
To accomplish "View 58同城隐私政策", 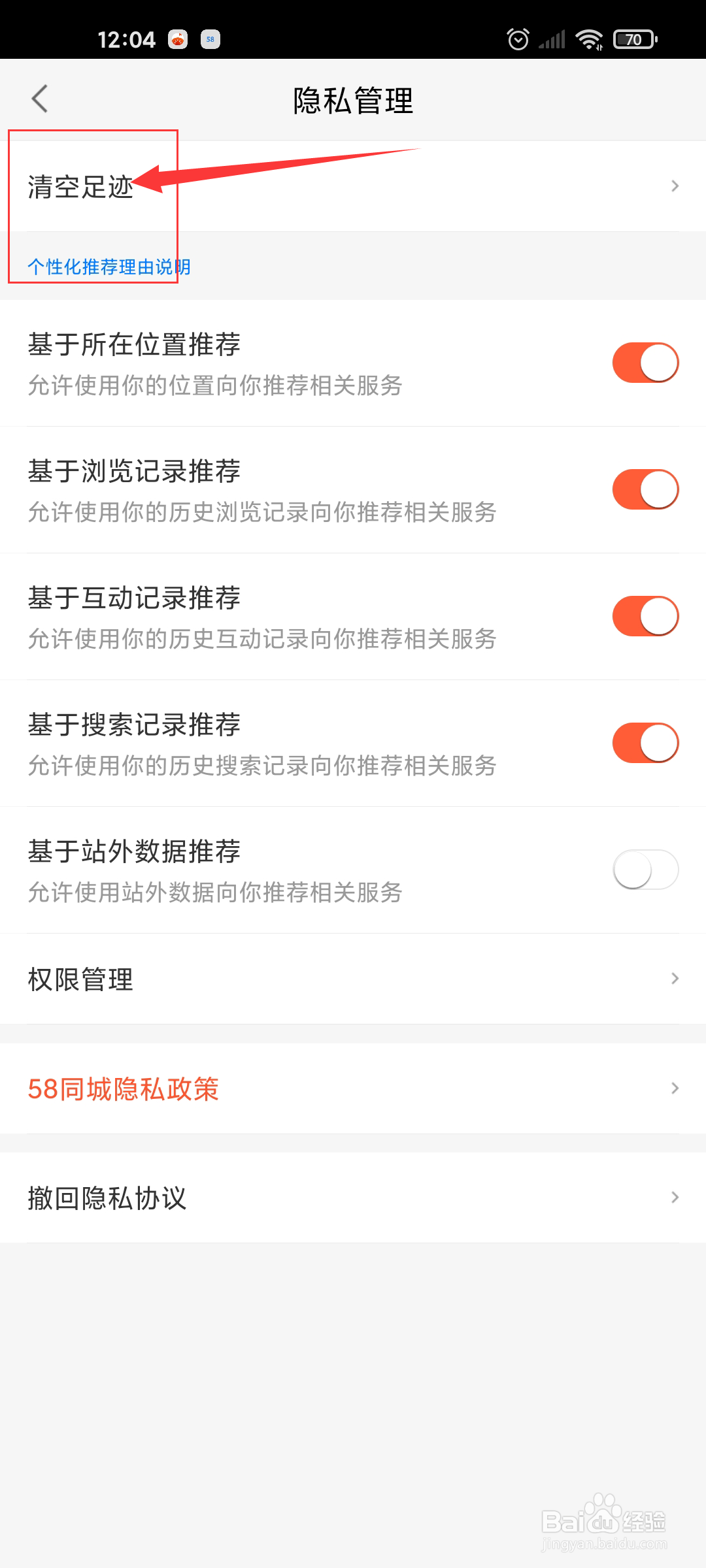I will coord(353,1088).
